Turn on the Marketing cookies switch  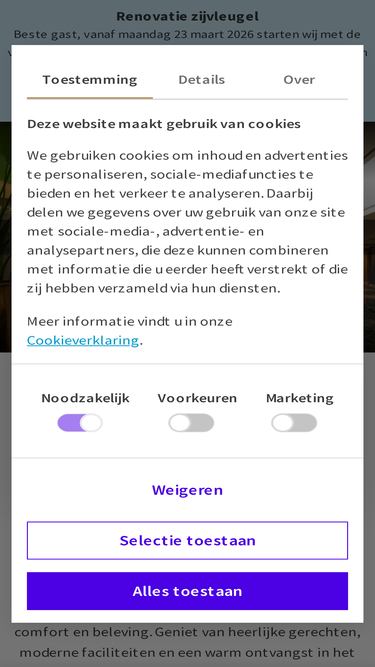294,423
